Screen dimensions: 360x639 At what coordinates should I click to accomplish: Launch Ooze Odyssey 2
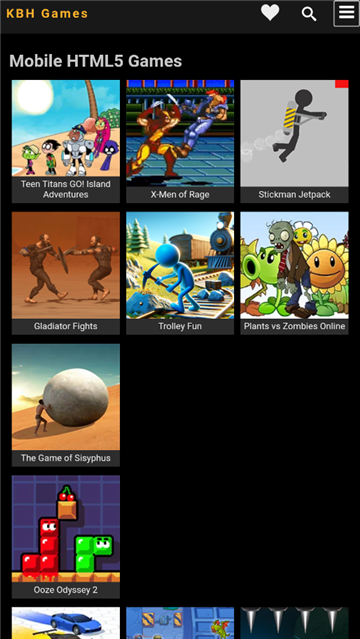click(66, 537)
